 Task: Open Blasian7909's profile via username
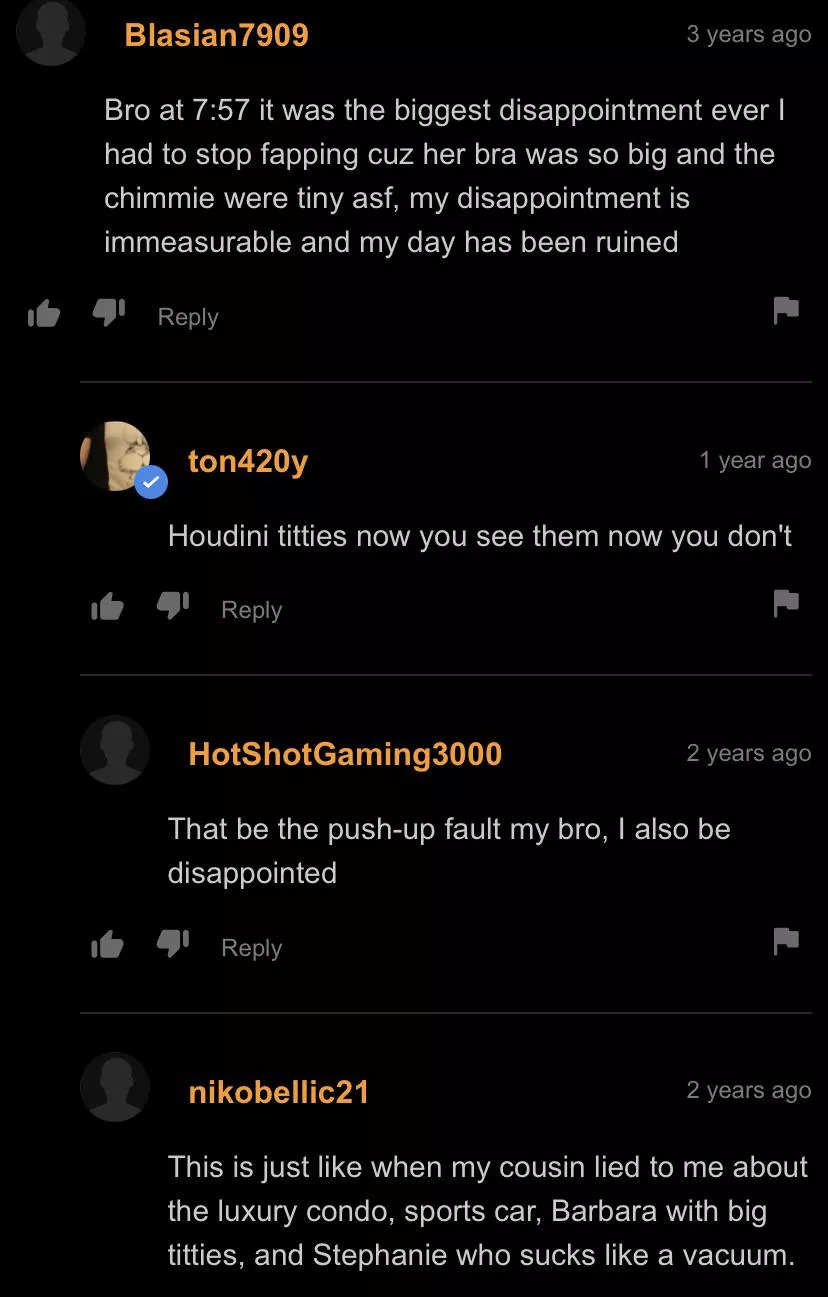217,33
